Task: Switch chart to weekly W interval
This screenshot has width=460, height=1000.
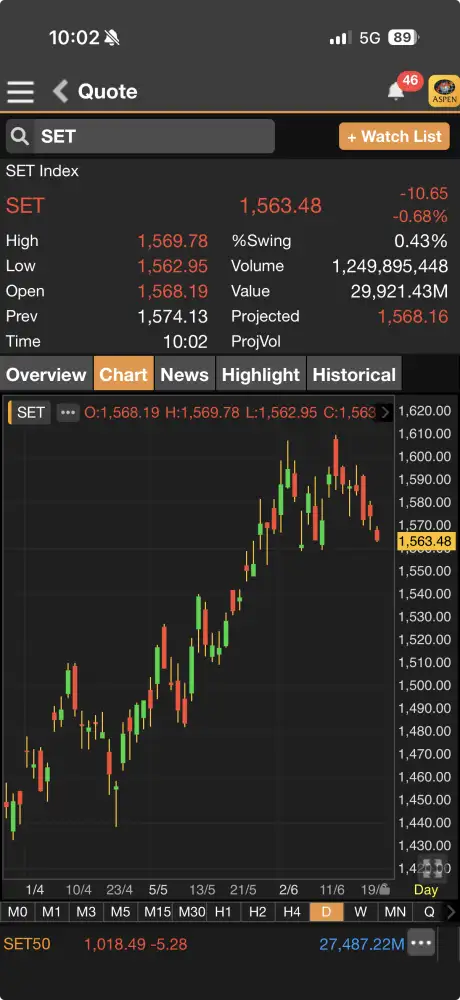Action: (x=360, y=912)
